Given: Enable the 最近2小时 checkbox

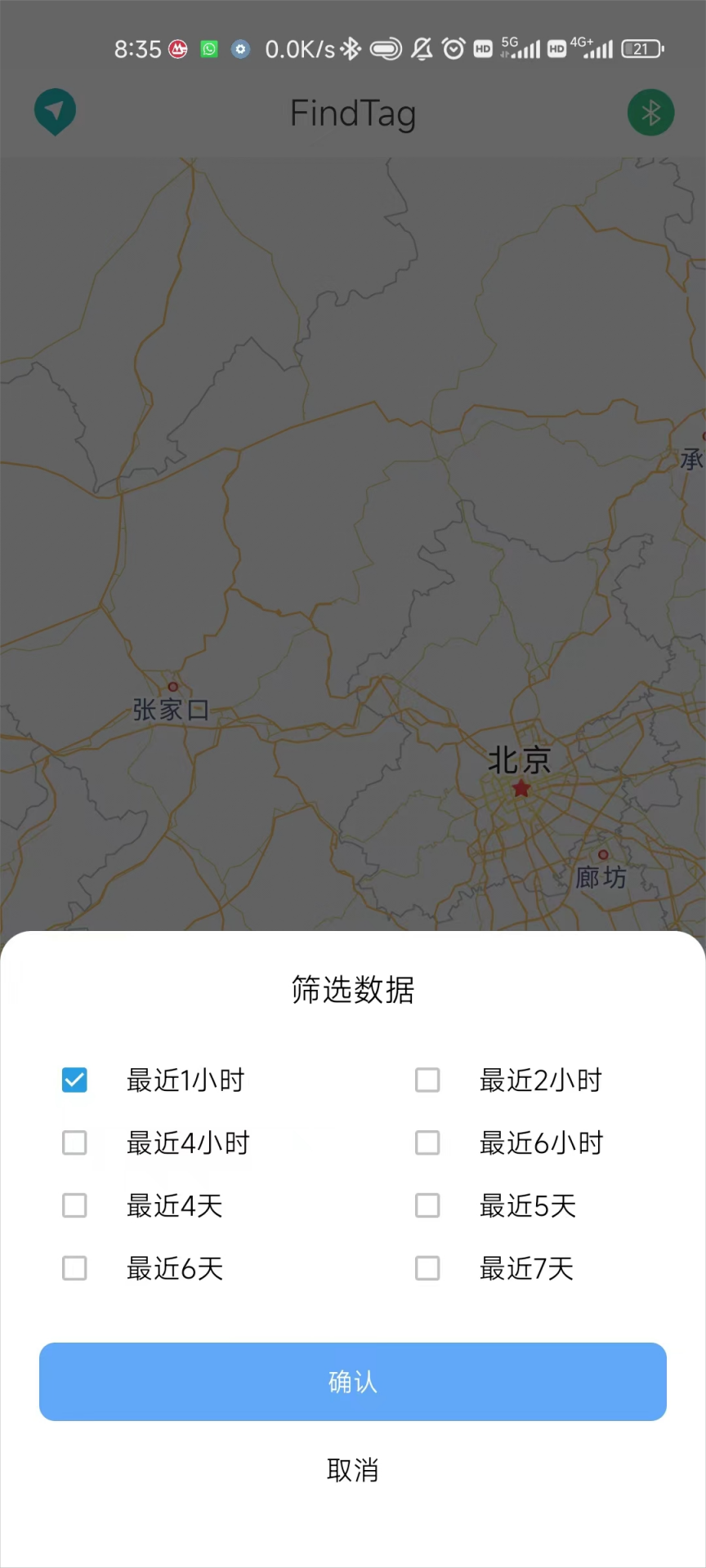Looking at the screenshot, I should coord(427,1080).
